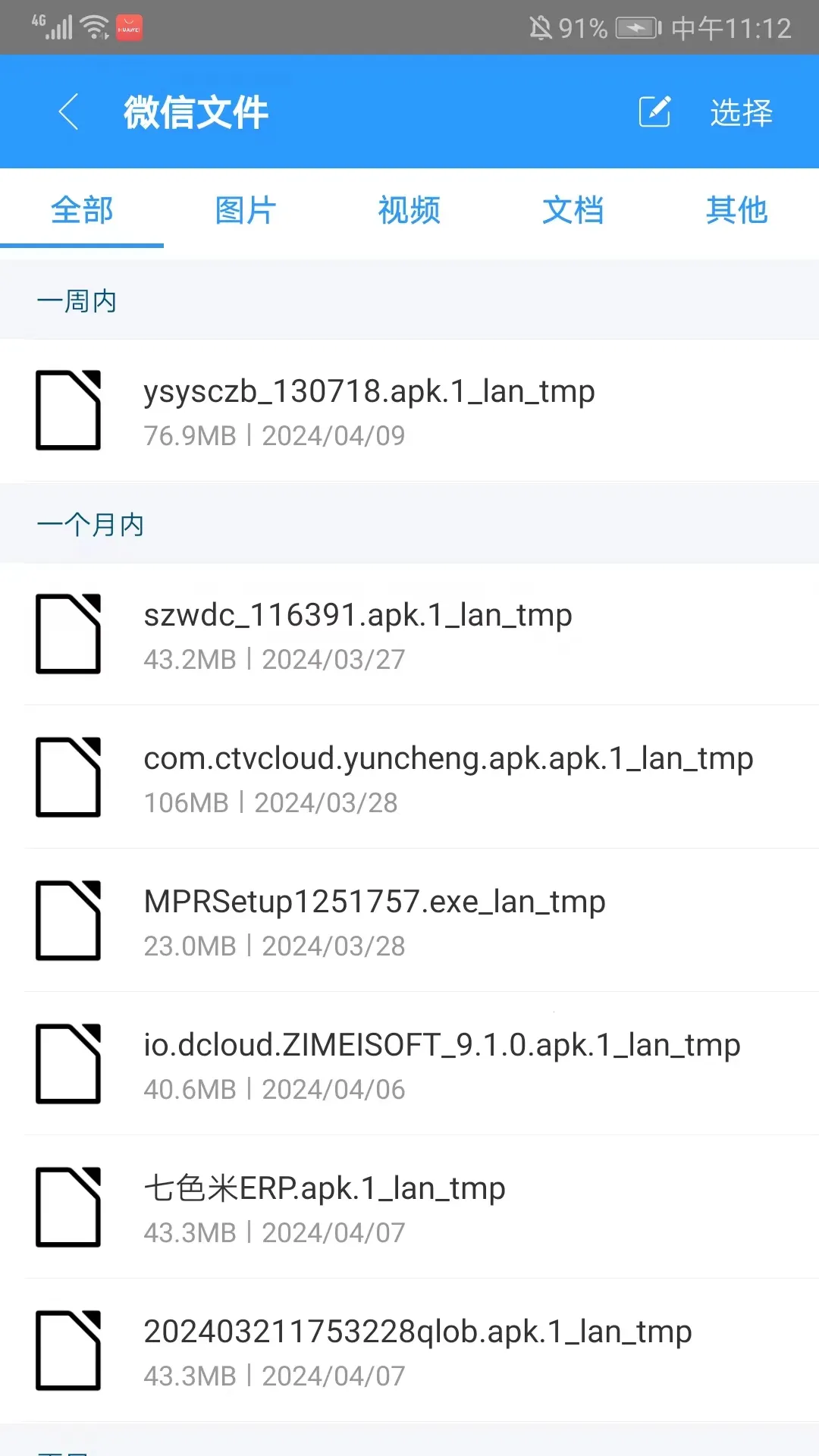The height and width of the screenshot is (1456, 819).
Task: Tap 选择 to enter selection mode
Action: 741,111
